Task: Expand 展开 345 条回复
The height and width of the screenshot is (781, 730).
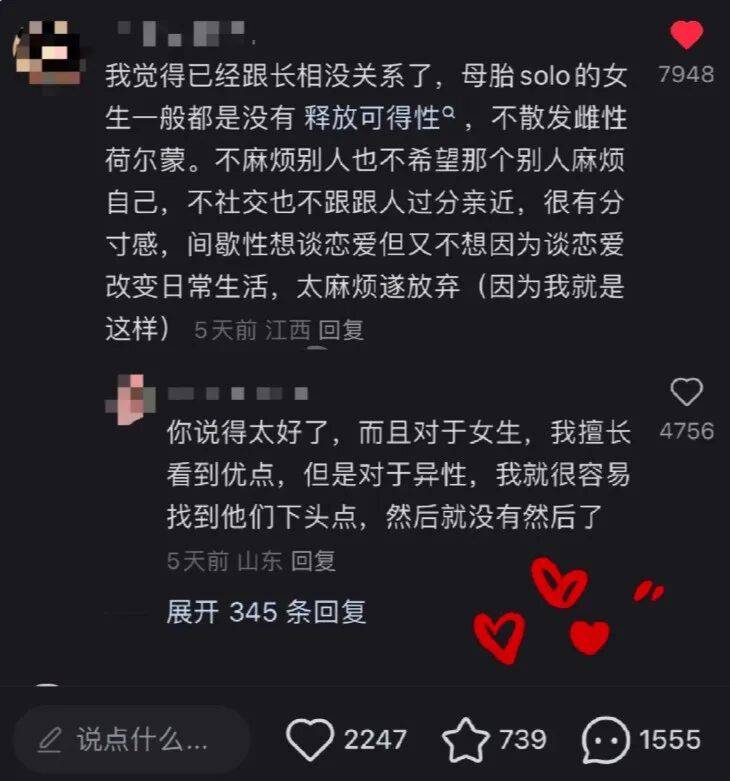Action: pyautogui.click(x=266, y=612)
